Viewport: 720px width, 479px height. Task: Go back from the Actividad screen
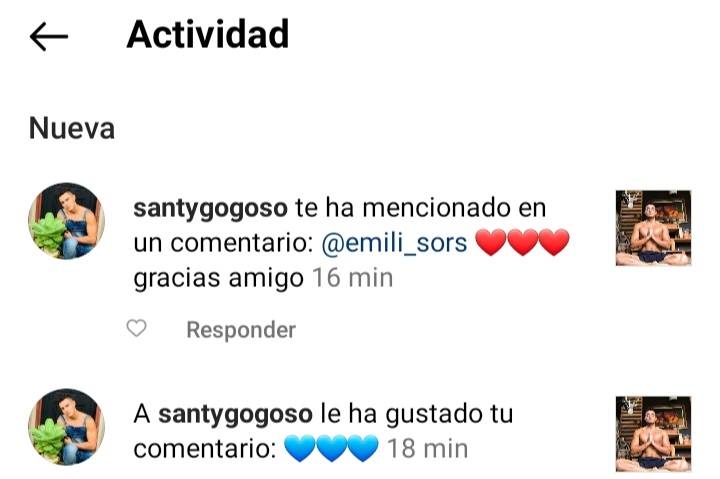point(48,37)
